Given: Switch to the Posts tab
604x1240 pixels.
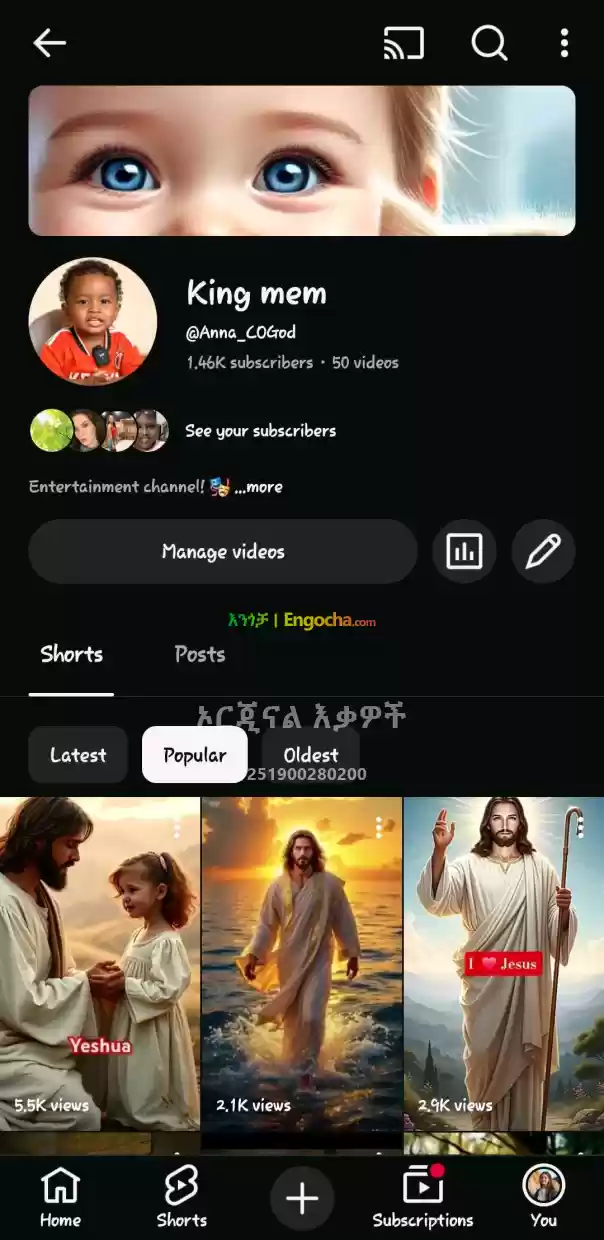Looking at the screenshot, I should point(199,655).
